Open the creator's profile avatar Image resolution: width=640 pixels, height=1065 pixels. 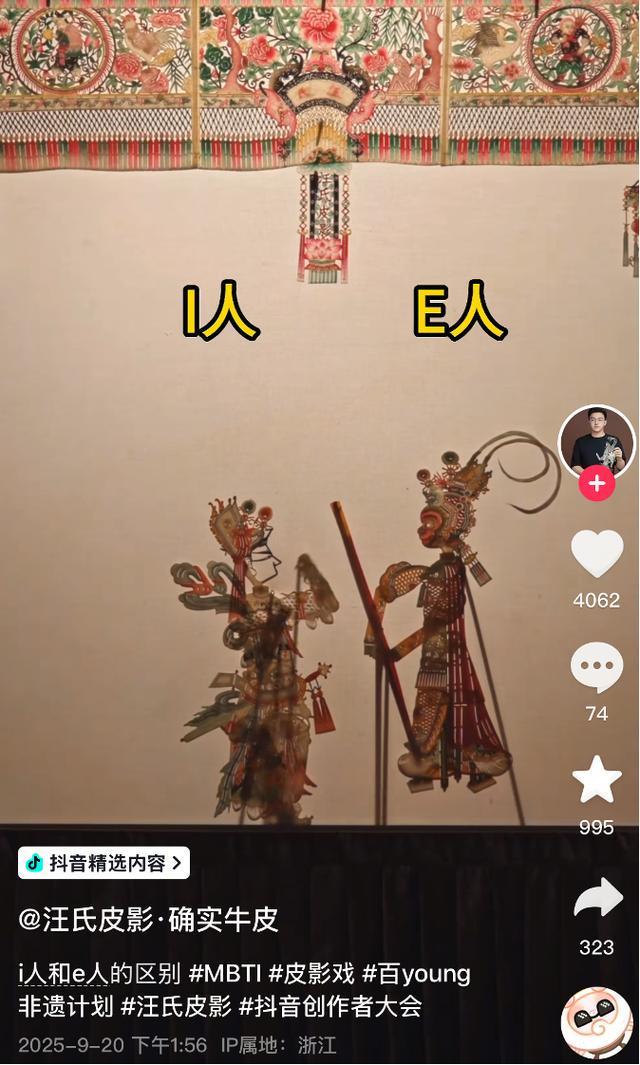click(596, 443)
